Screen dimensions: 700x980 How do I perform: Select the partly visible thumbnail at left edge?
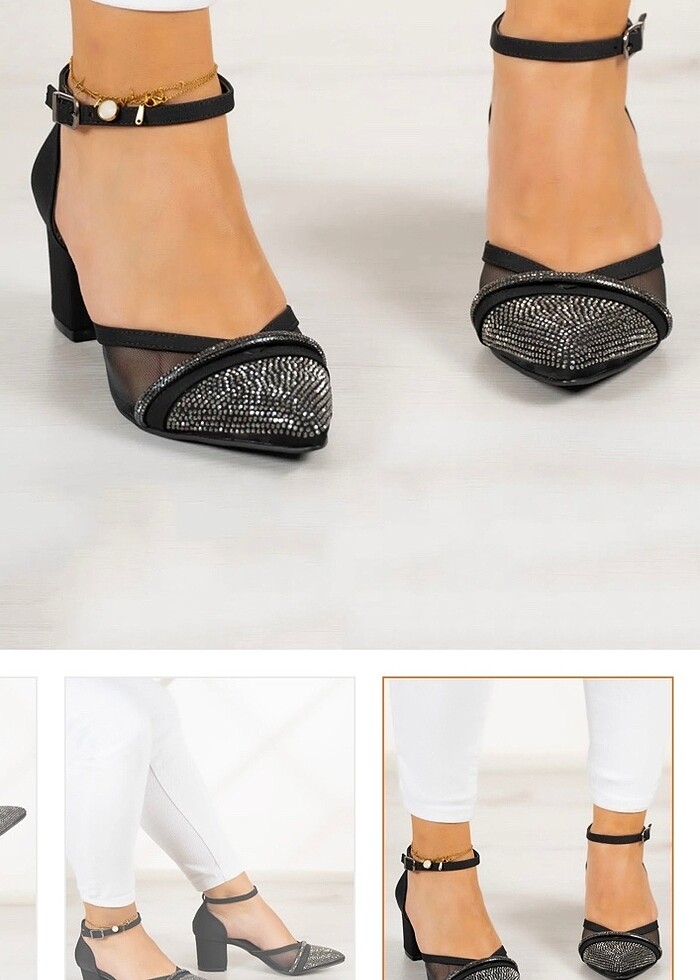pyautogui.click(x=16, y=830)
